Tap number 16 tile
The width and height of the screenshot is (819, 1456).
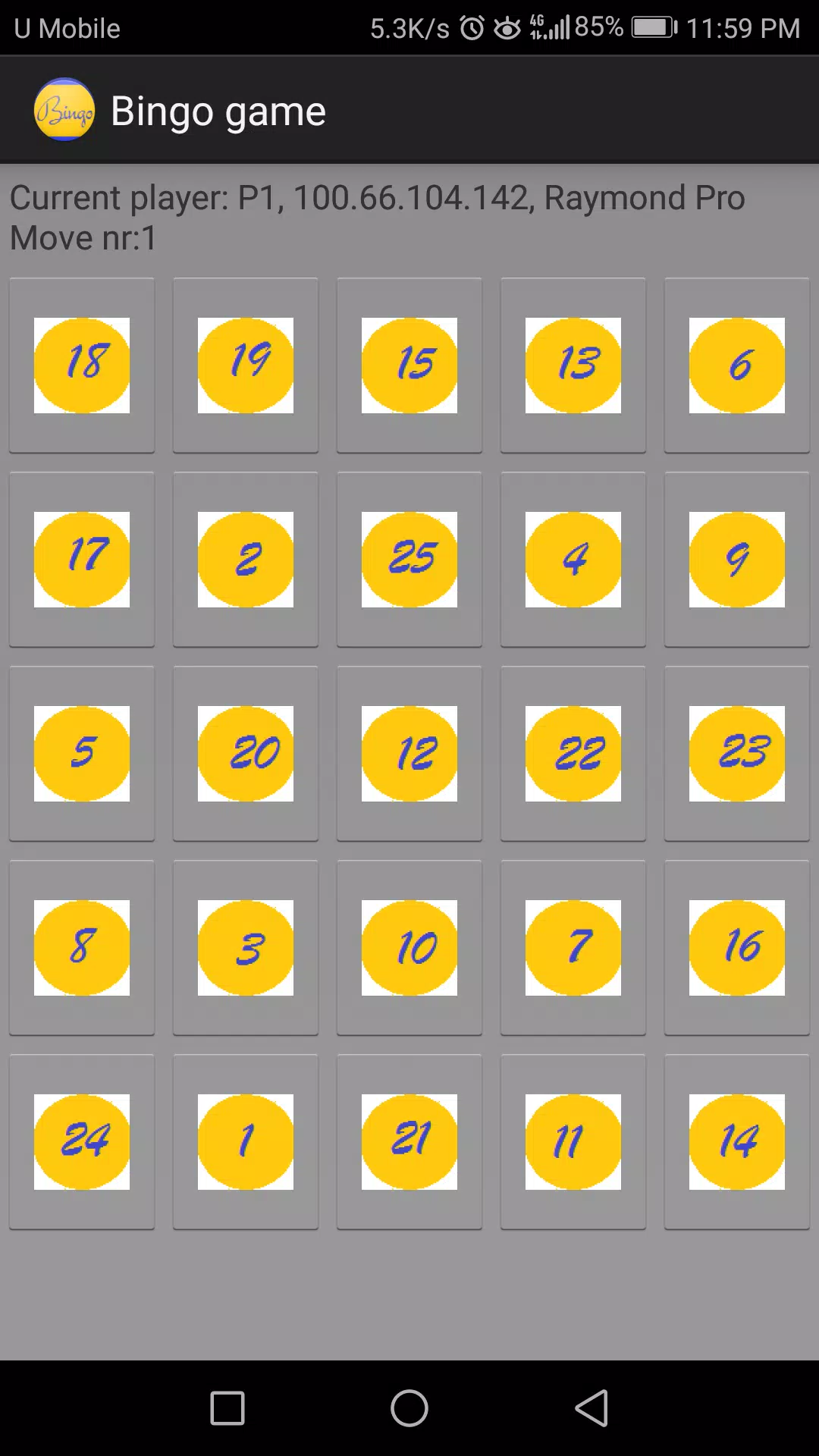737,948
